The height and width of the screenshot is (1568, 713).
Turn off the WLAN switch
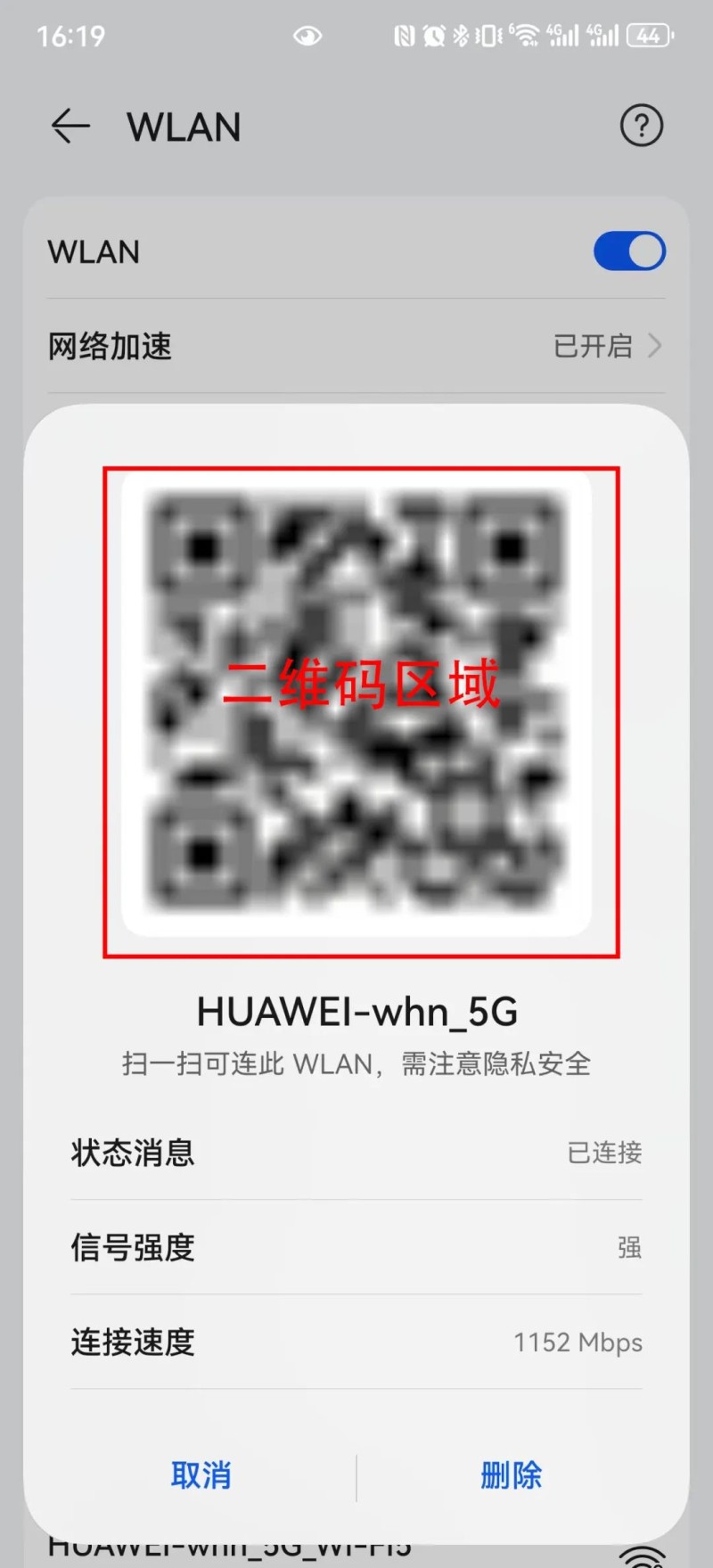point(629,251)
